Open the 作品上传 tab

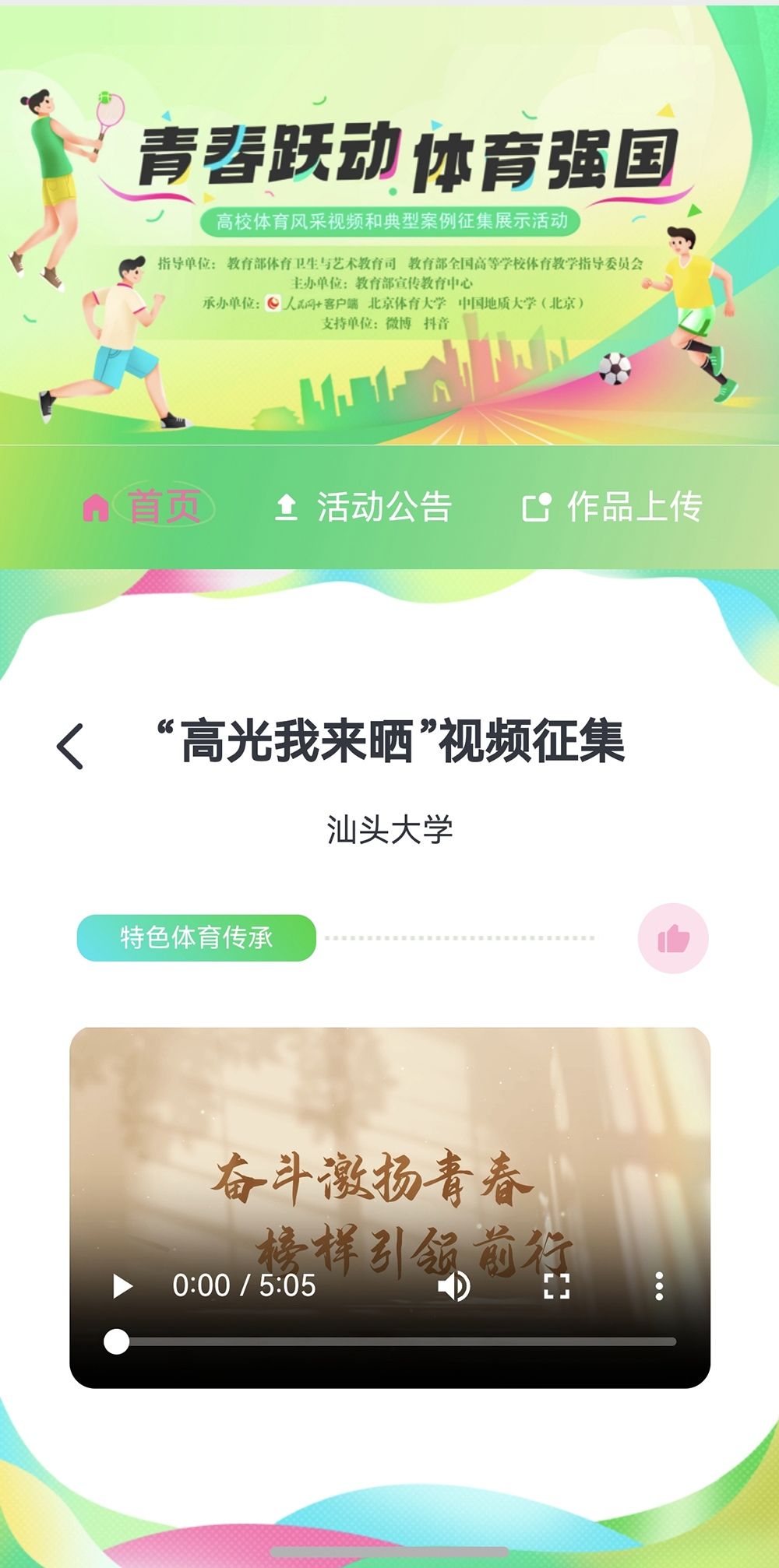613,507
